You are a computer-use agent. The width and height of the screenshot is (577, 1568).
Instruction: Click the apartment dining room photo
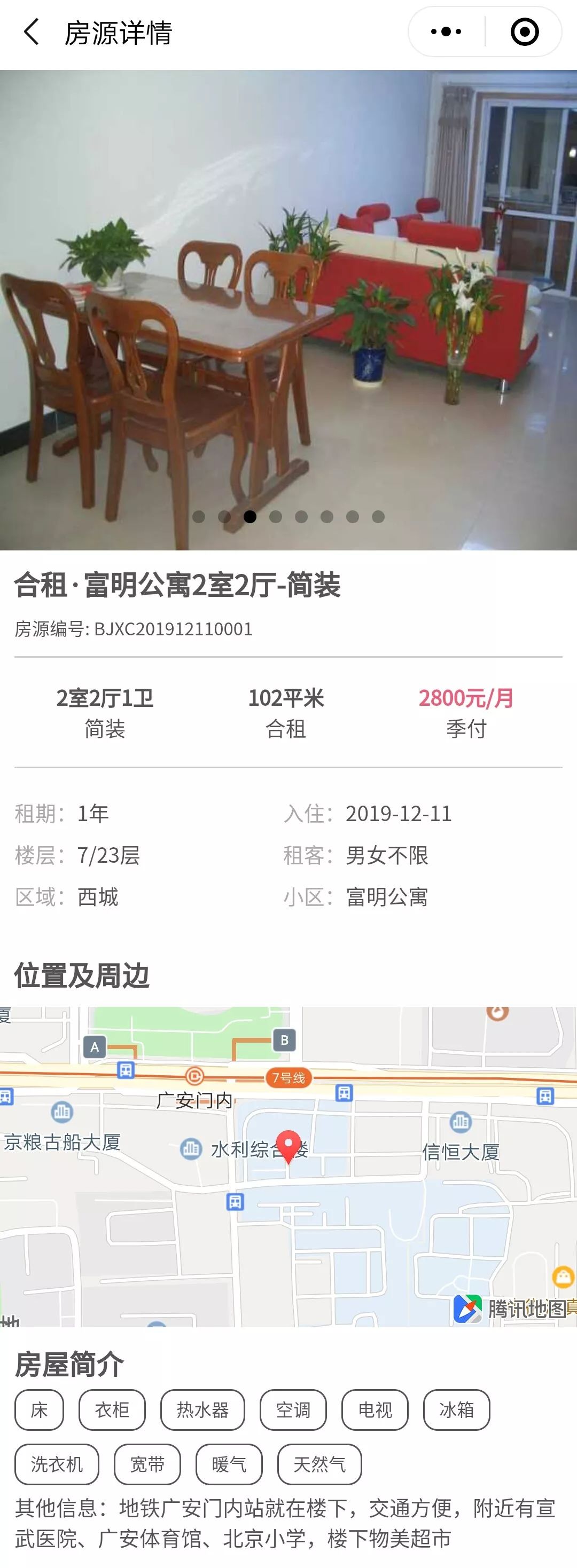click(288, 304)
